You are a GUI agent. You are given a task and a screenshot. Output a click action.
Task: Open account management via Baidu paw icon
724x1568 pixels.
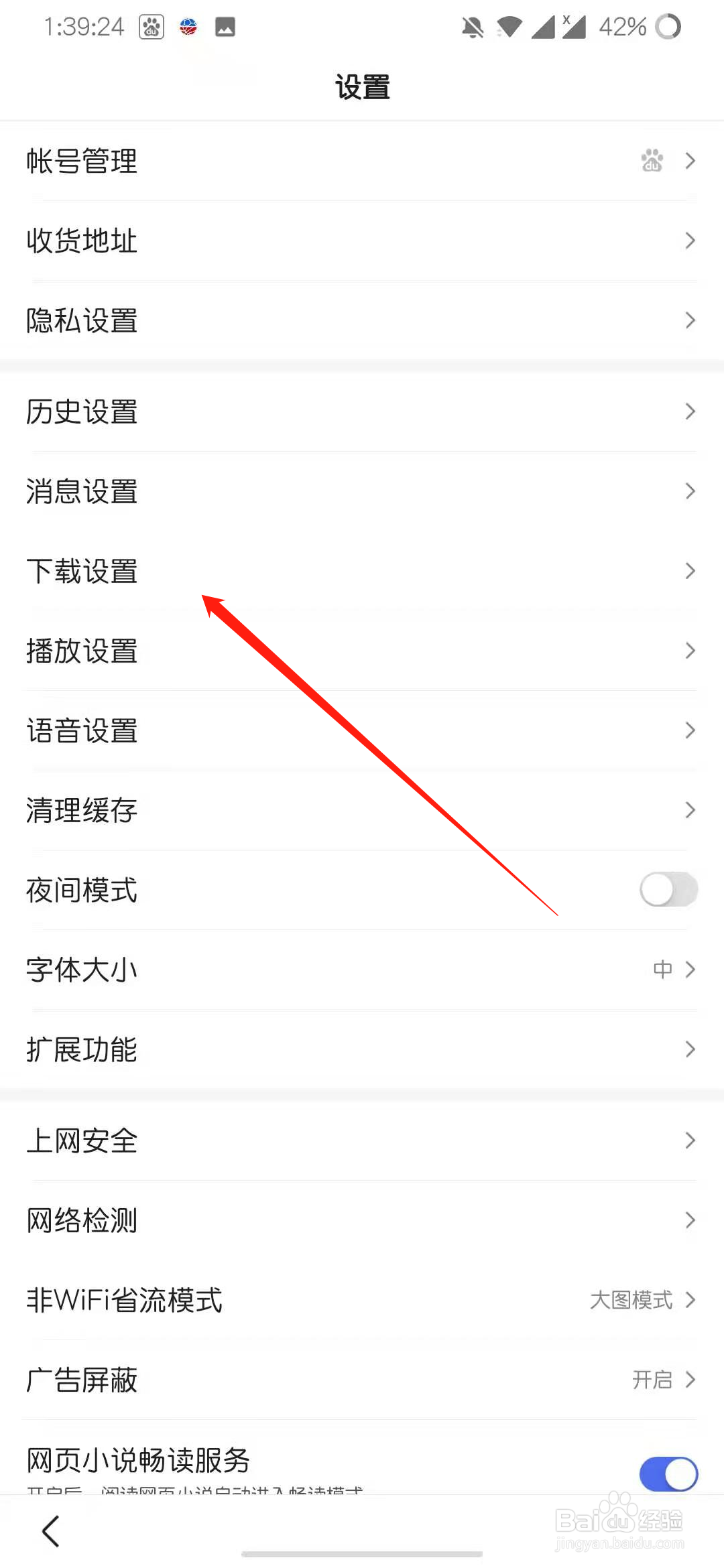tap(653, 161)
